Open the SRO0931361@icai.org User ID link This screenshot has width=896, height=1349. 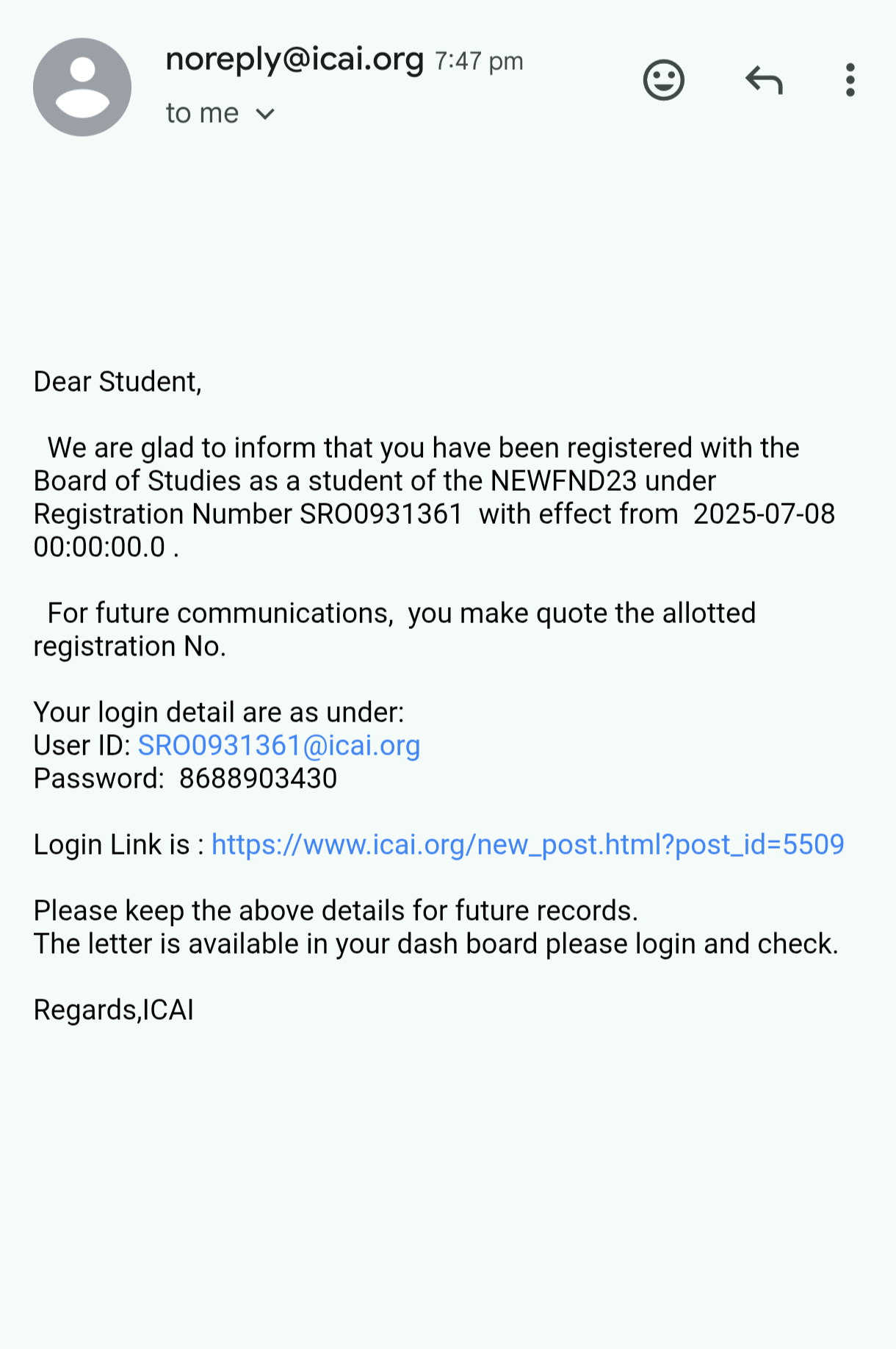pos(279,746)
